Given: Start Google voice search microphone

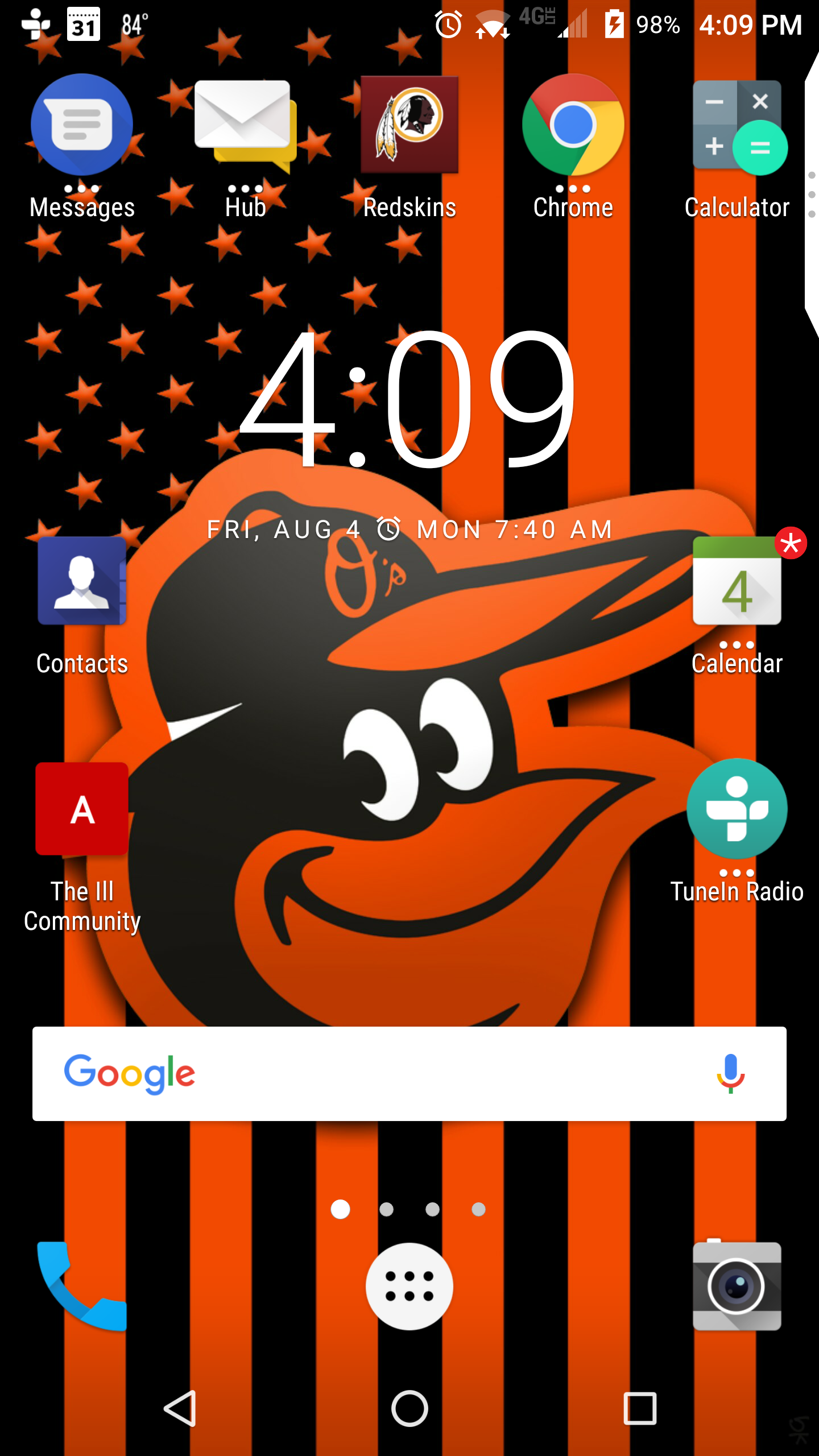Looking at the screenshot, I should [730, 1074].
